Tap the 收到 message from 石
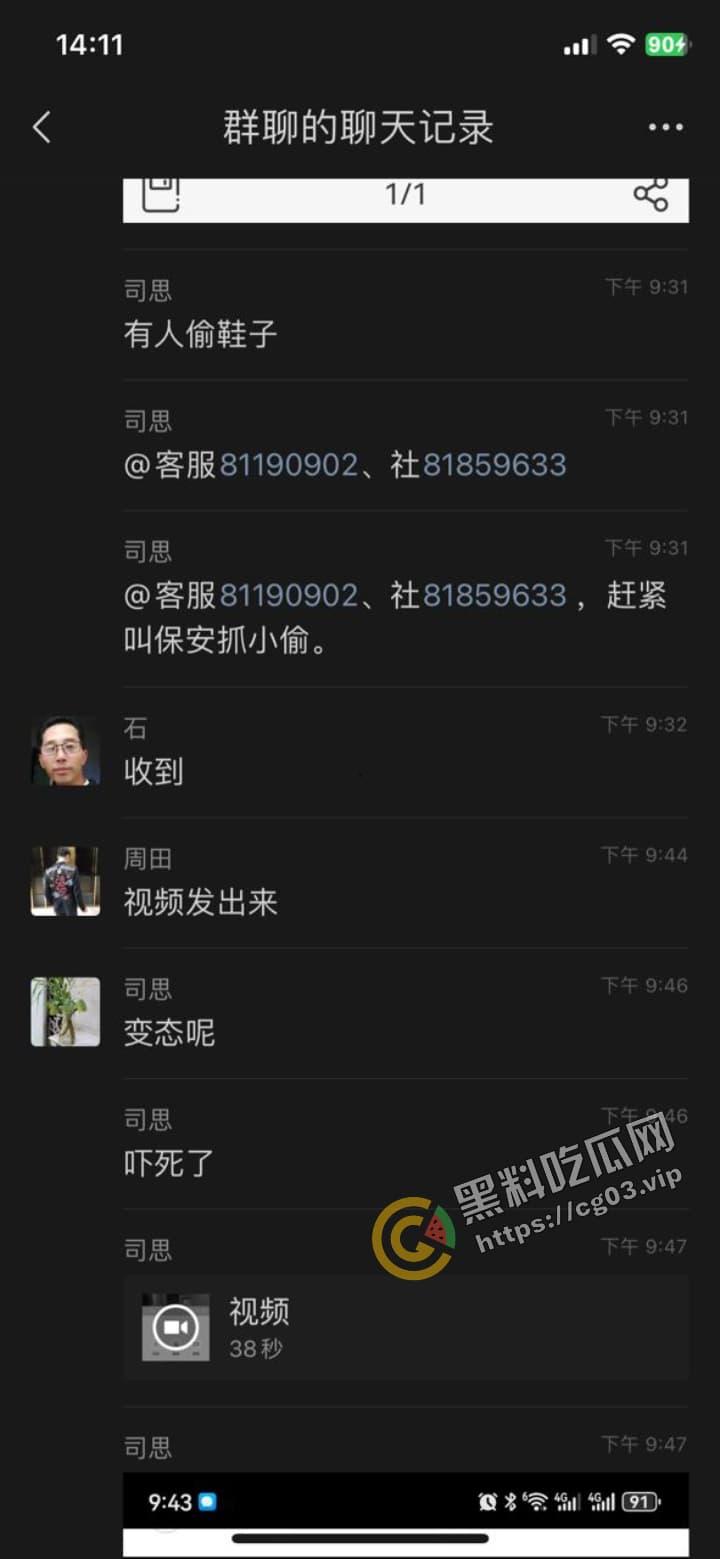Image resolution: width=720 pixels, height=1559 pixels. 152,772
